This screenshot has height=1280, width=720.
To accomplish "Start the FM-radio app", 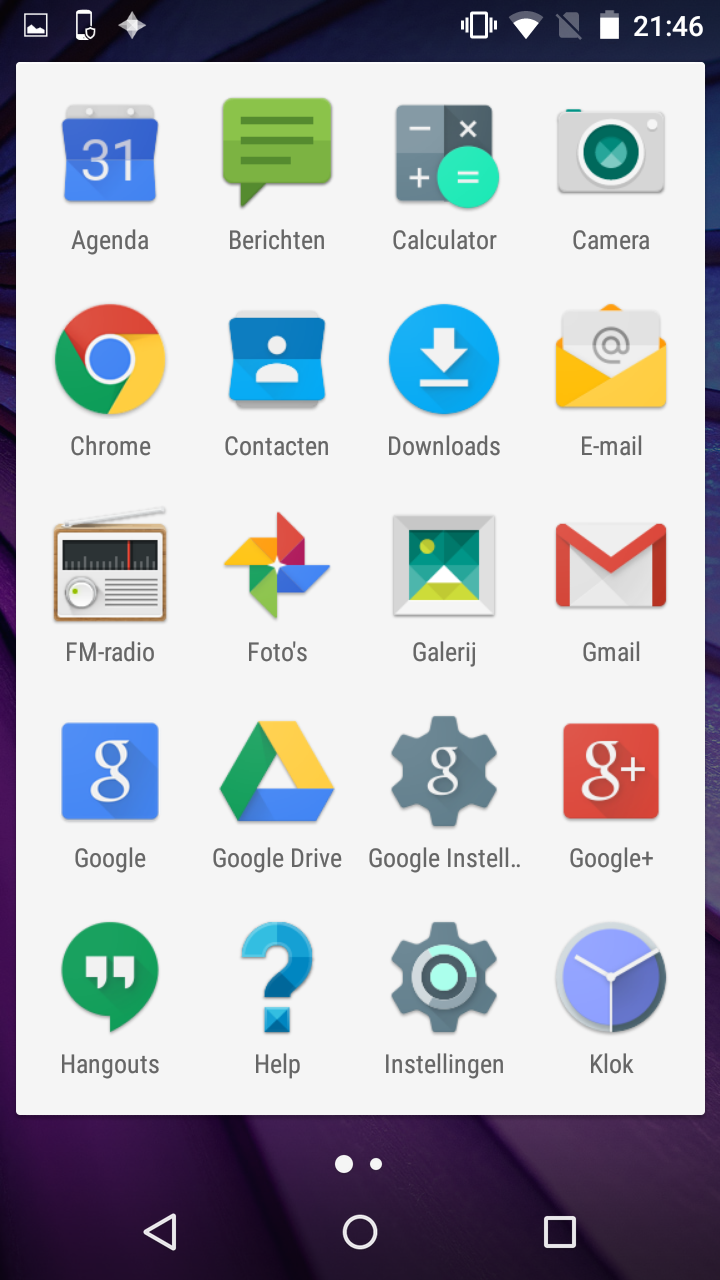I will click(110, 566).
